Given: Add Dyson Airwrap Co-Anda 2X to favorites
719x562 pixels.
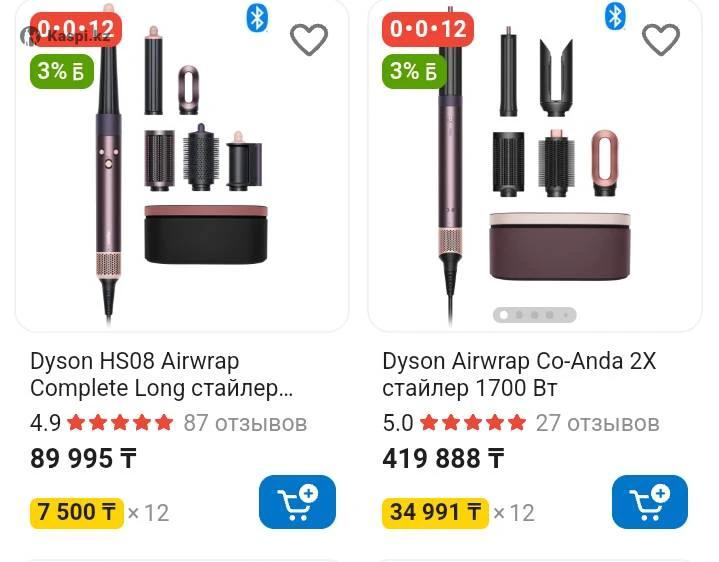Looking at the screenshot, I should click(660, 40).
